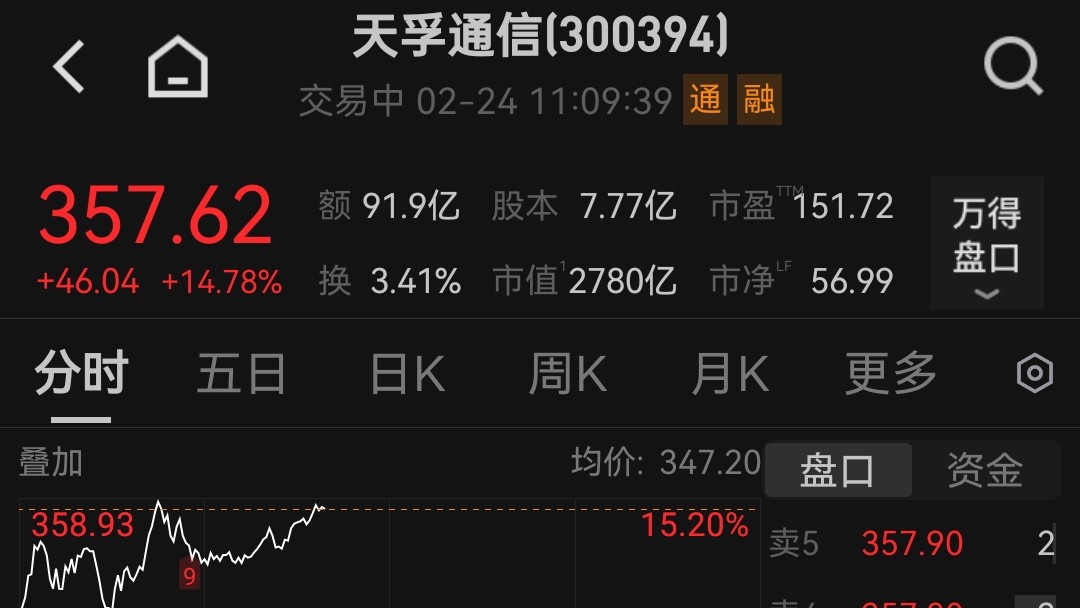Select the 分时 chart tab
The image size is (1080, 608).
(81, 374)
